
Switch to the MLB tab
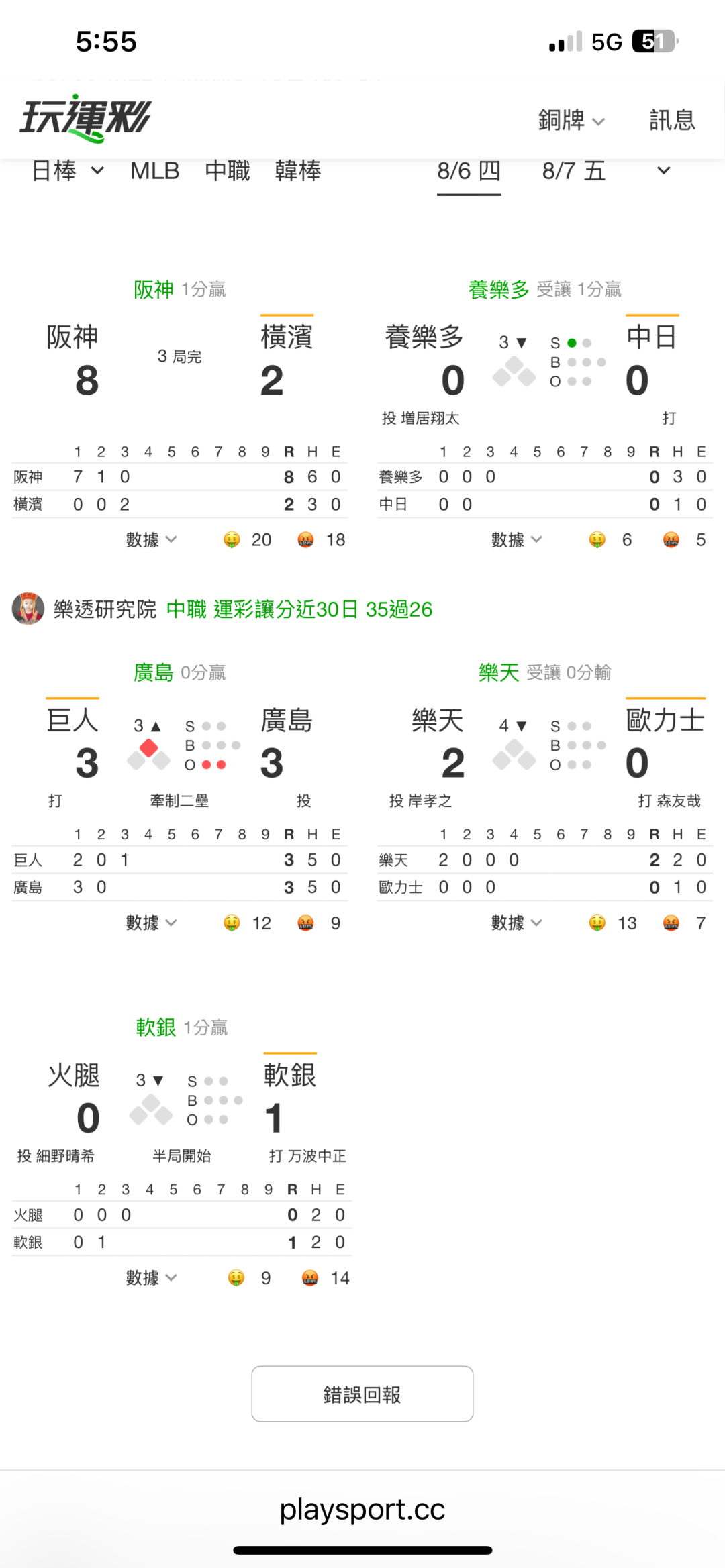click(155, 171)
